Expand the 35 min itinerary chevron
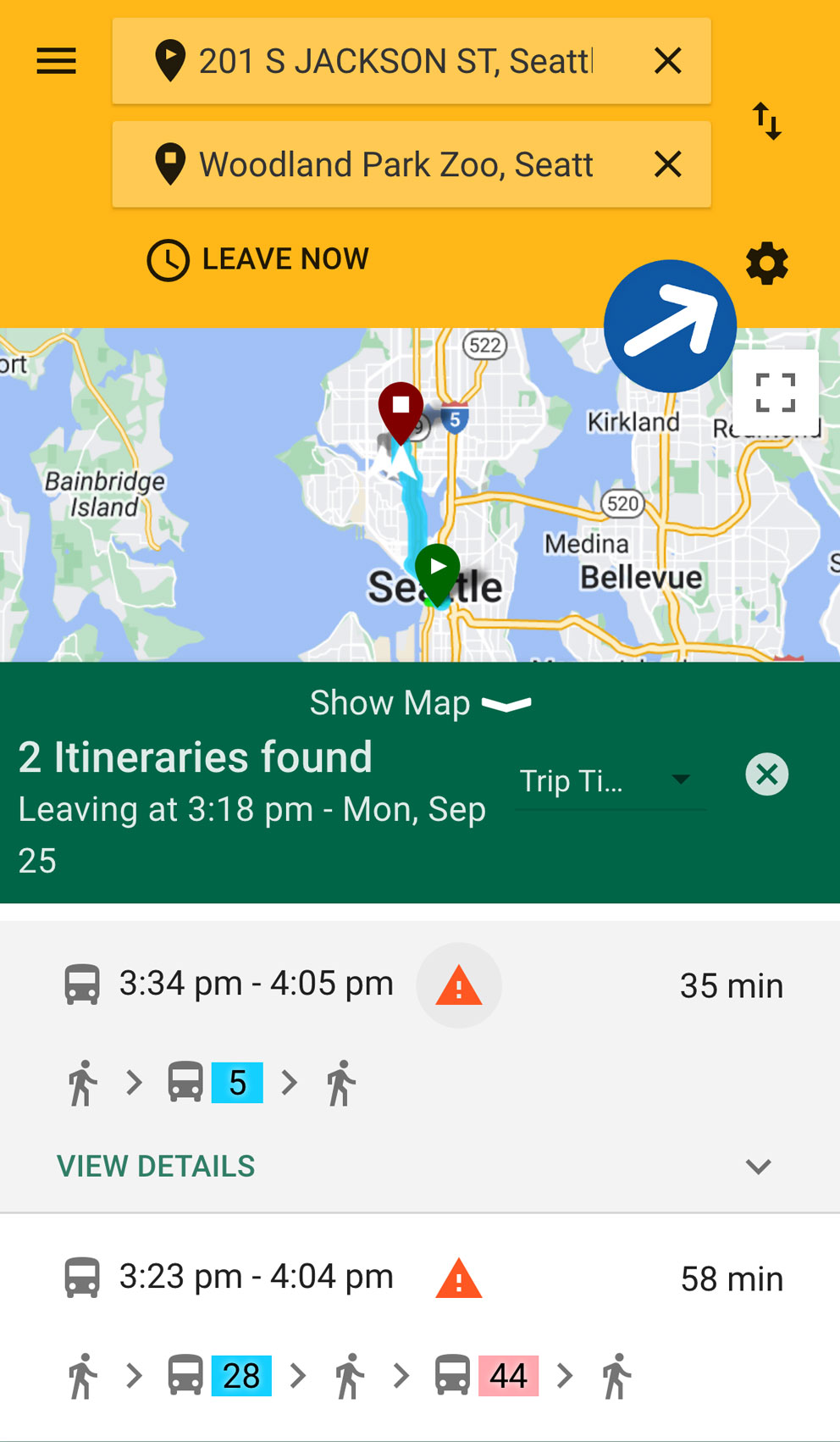Screen dimensions: 840x1442 click(758, 1167)
